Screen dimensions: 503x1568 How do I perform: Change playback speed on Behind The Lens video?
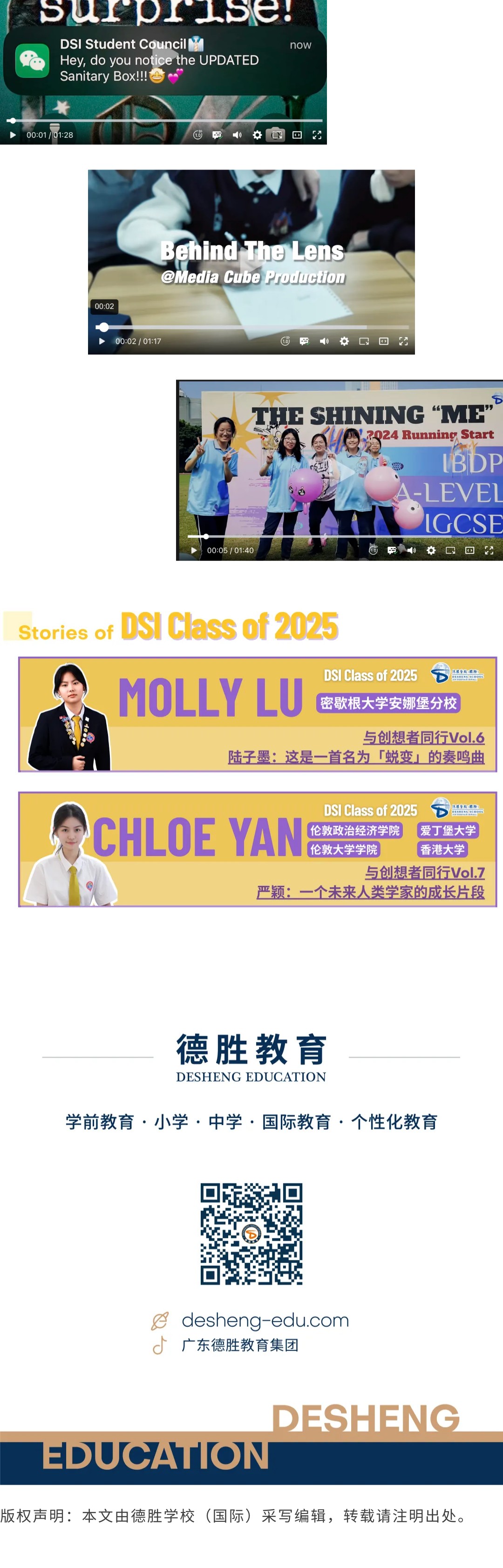[x=285, y=341]
